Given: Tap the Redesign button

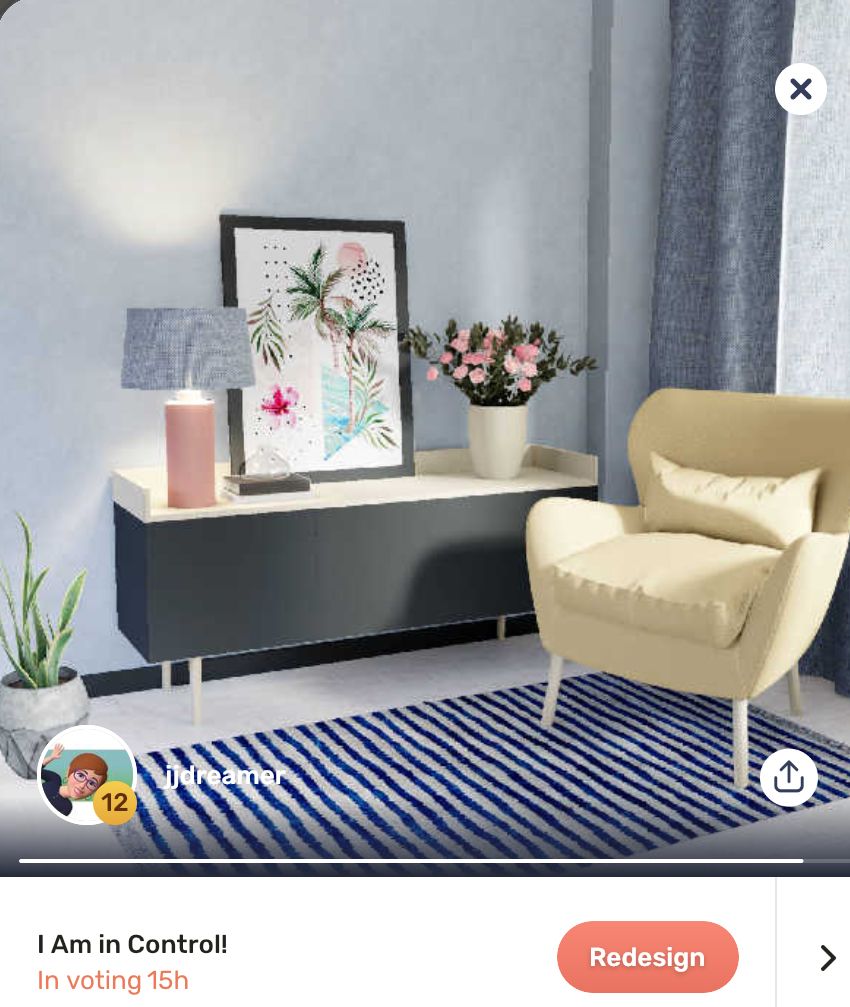Looking at the screenshot, I should point(647,957).
